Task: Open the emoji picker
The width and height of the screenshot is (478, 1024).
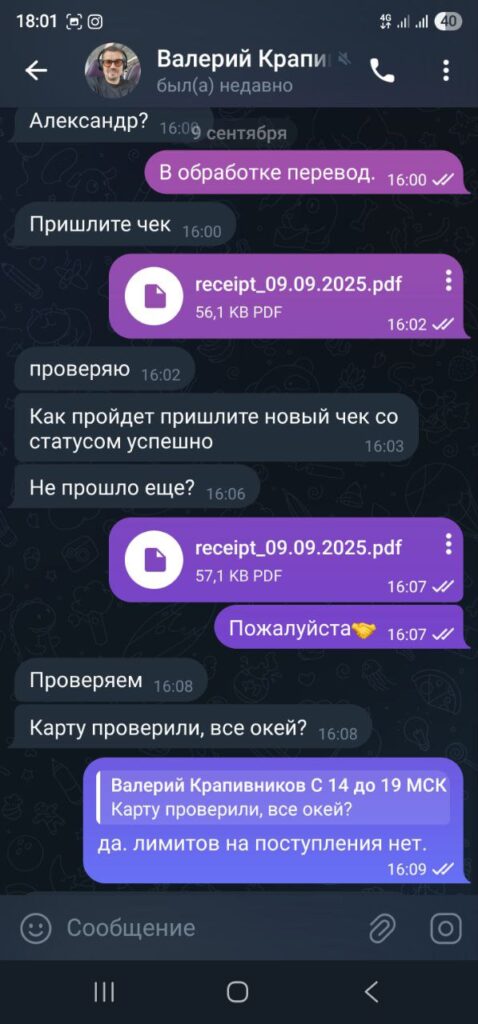Action: tap(35, 928)
